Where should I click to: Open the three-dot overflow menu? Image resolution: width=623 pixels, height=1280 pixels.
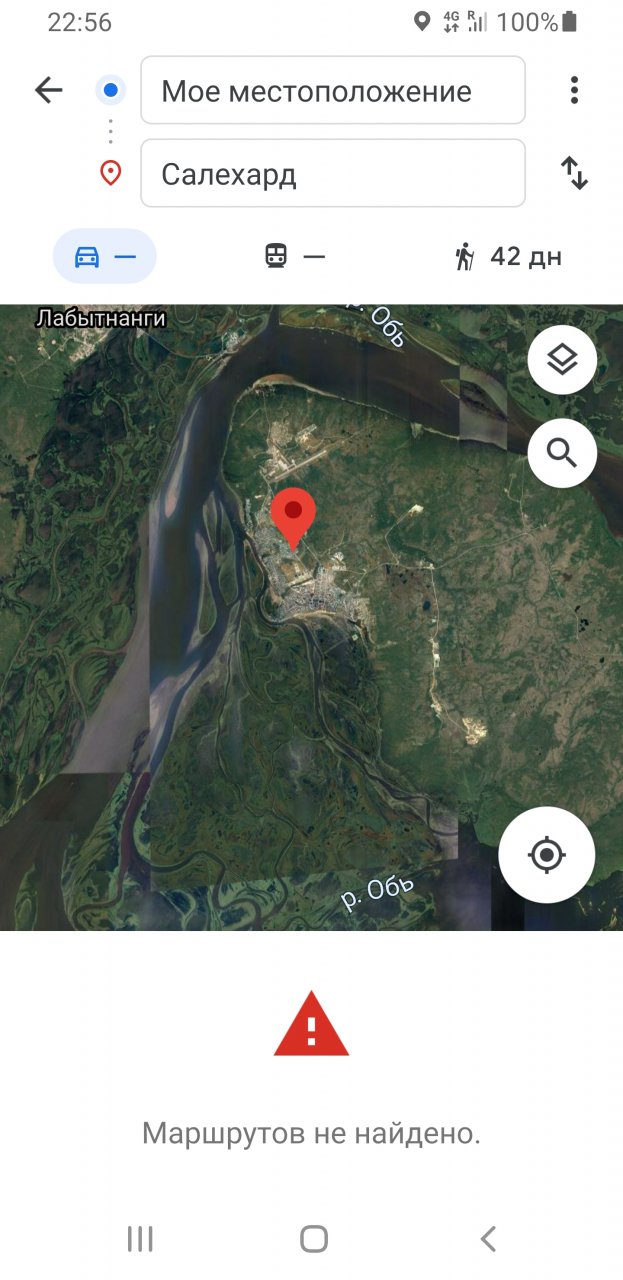pyautogui.click(x=574, y=91)
